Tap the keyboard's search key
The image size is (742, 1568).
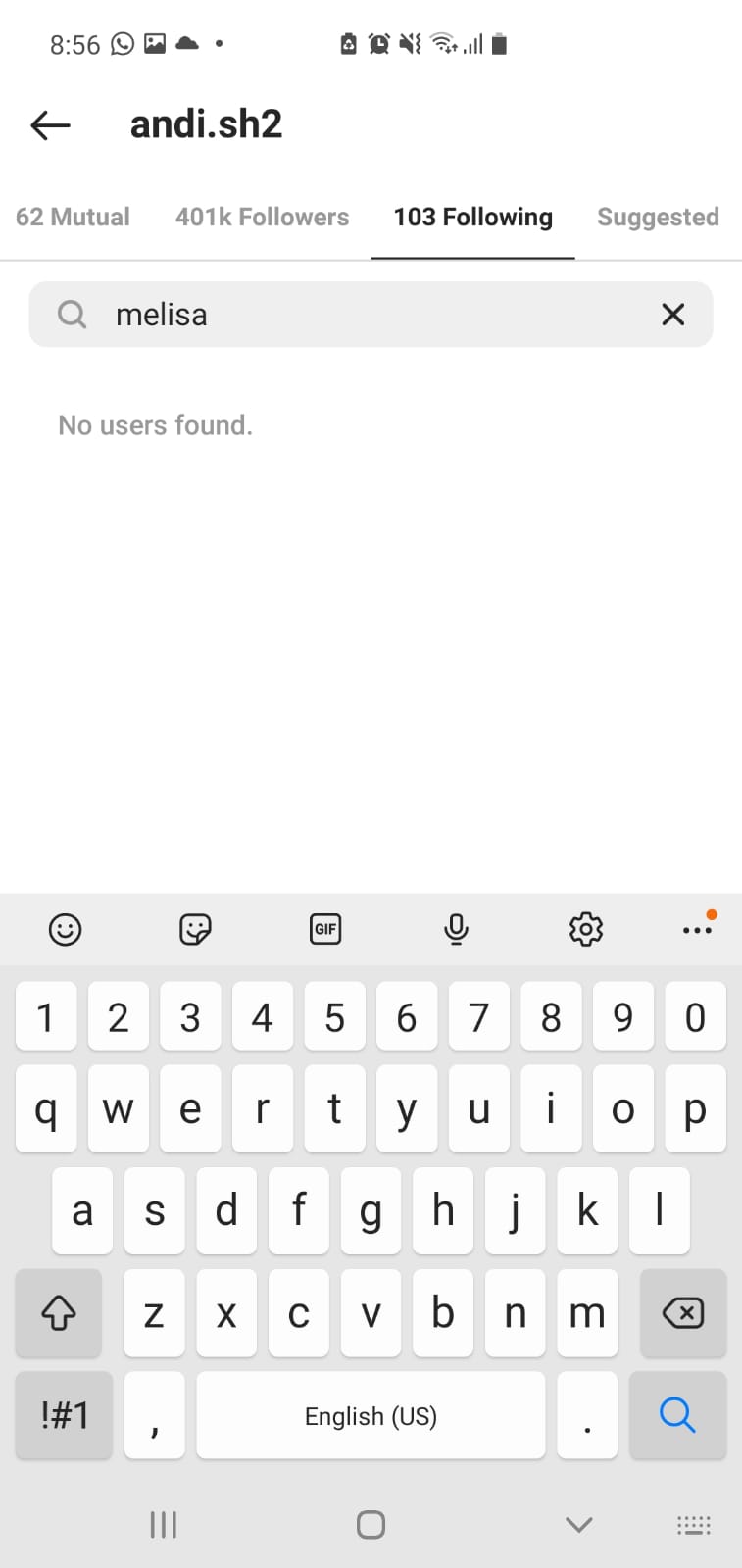[x=677, y=1415]
